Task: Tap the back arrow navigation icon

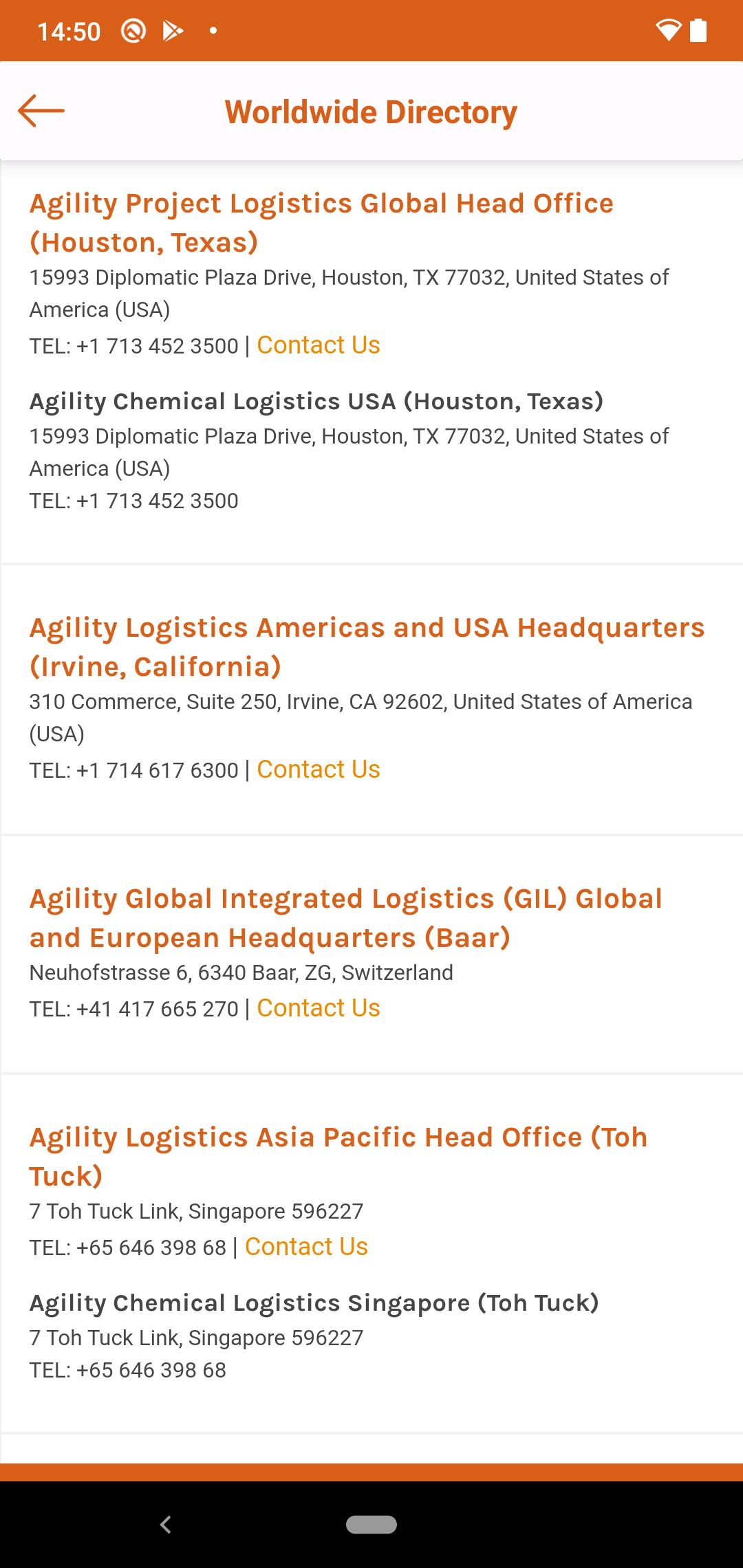Action: [x=41, y=110]
